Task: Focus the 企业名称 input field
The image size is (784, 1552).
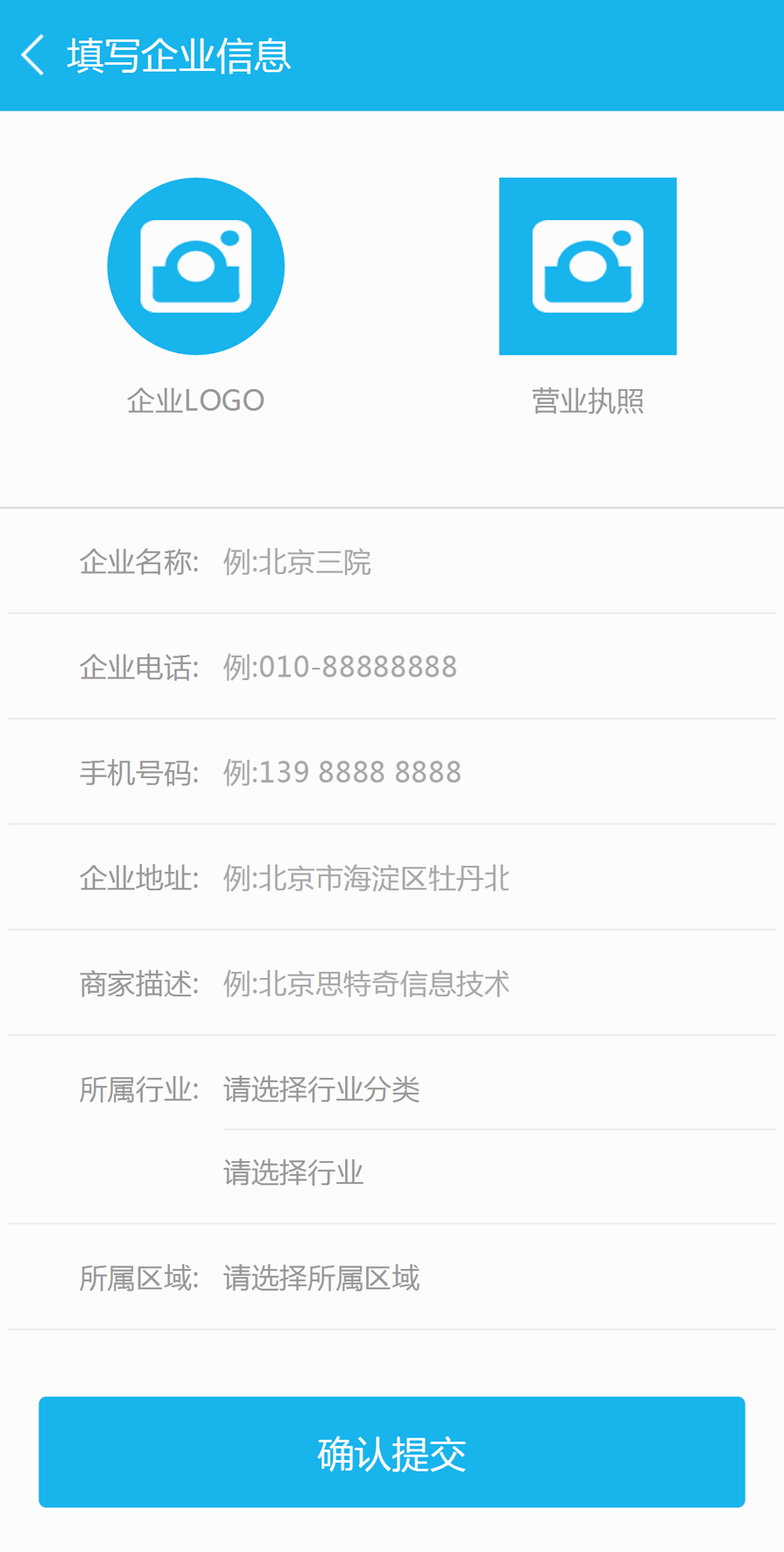Action: tap(491, 562)
